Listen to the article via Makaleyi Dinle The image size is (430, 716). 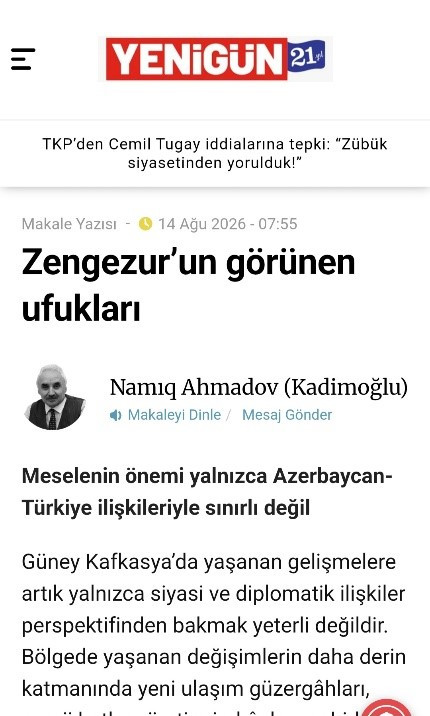coord(165,415)
